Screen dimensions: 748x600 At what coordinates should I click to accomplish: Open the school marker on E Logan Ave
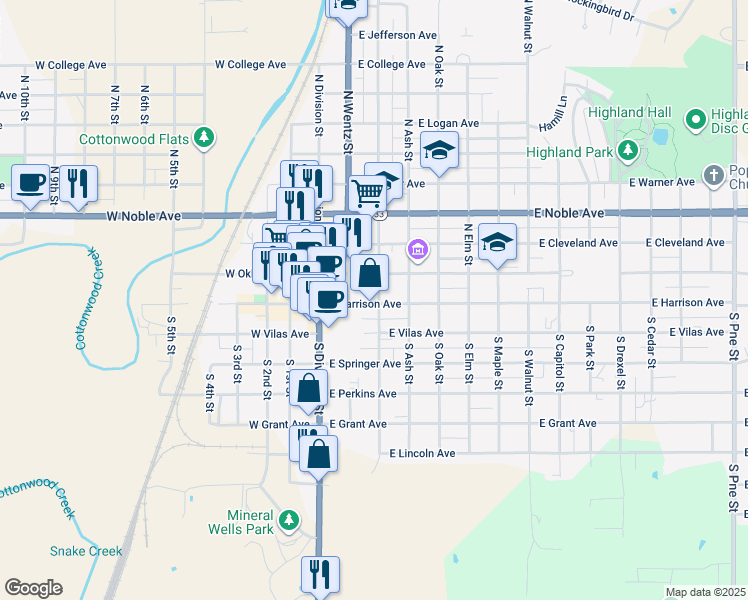[x=439, y=150]
